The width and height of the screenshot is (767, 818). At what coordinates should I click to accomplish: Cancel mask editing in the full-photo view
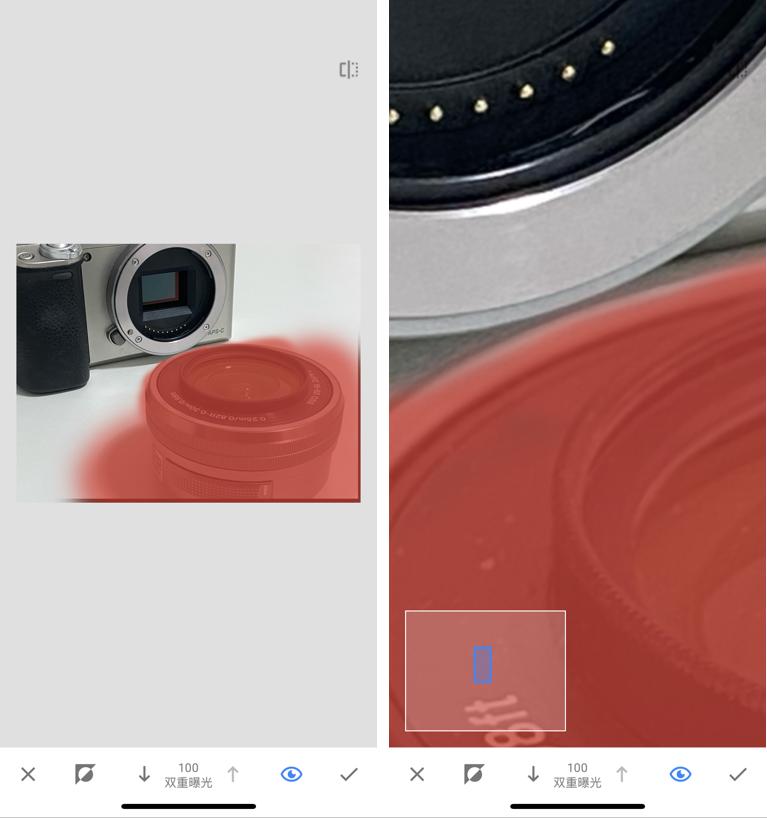pos(28,774)
